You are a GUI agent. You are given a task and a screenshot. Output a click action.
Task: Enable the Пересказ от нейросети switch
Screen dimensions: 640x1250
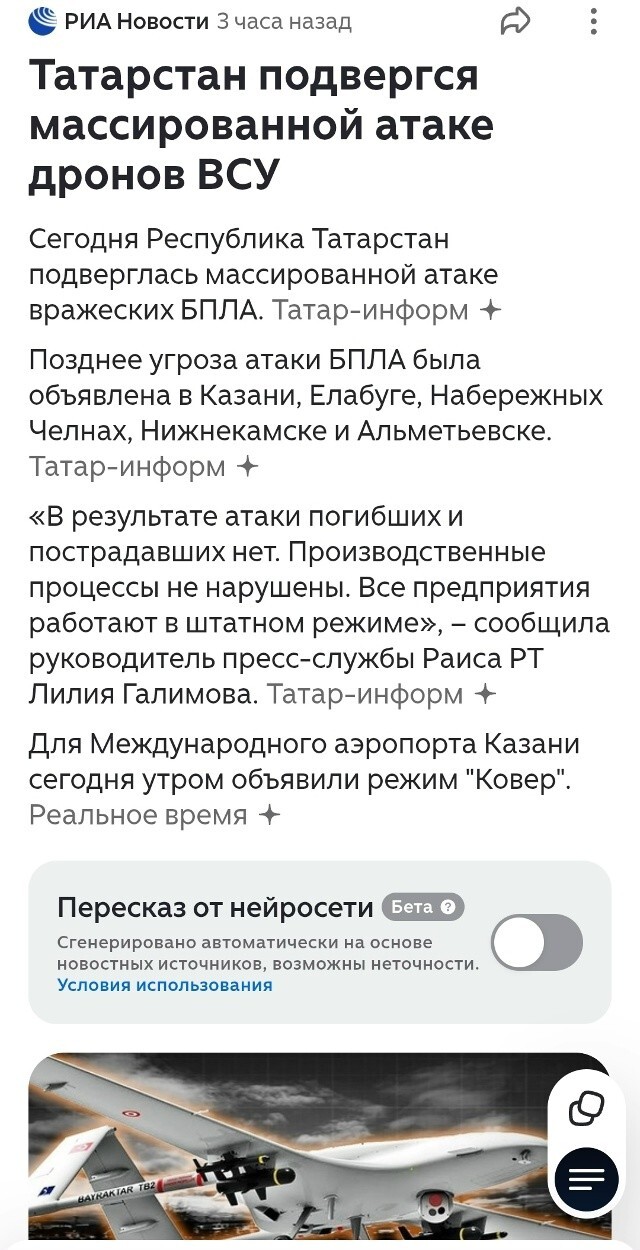pyautogui.click(x=536, y=942)
